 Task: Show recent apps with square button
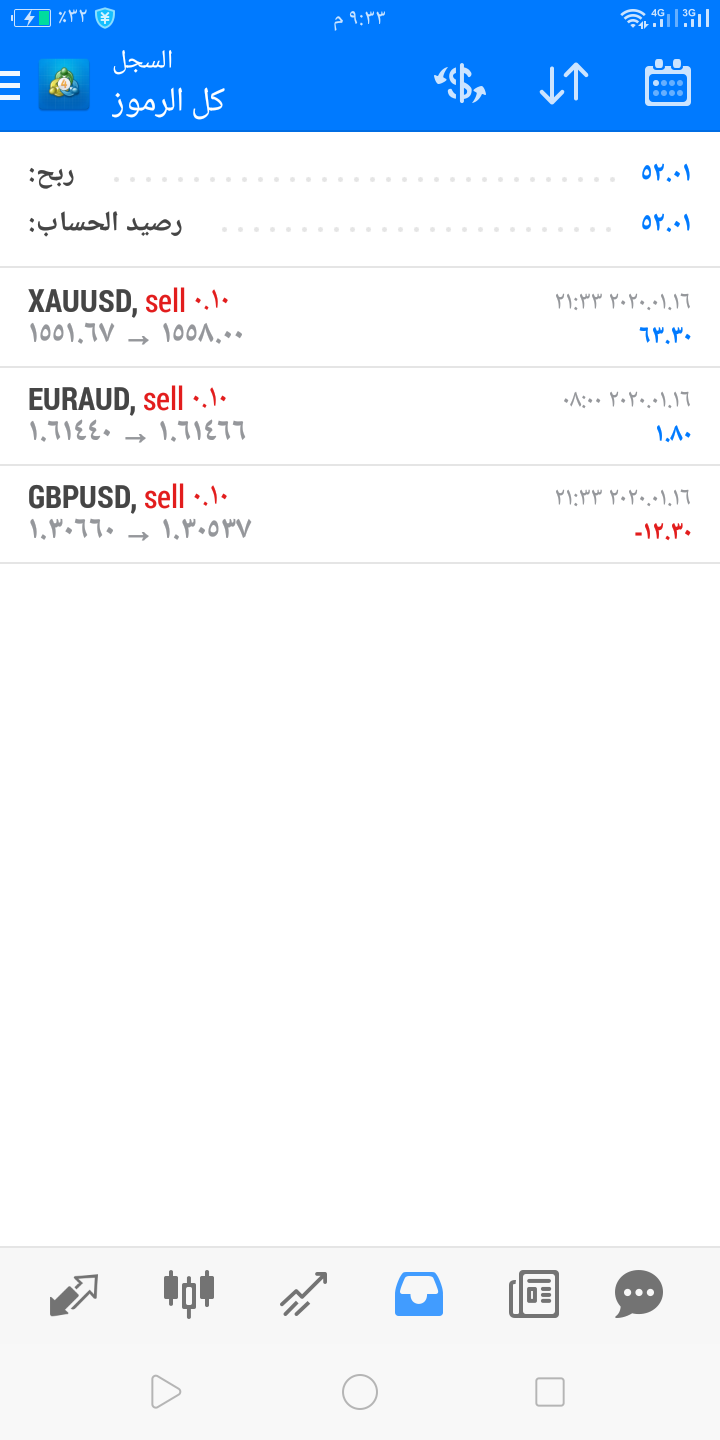[x=550, y=1392]
